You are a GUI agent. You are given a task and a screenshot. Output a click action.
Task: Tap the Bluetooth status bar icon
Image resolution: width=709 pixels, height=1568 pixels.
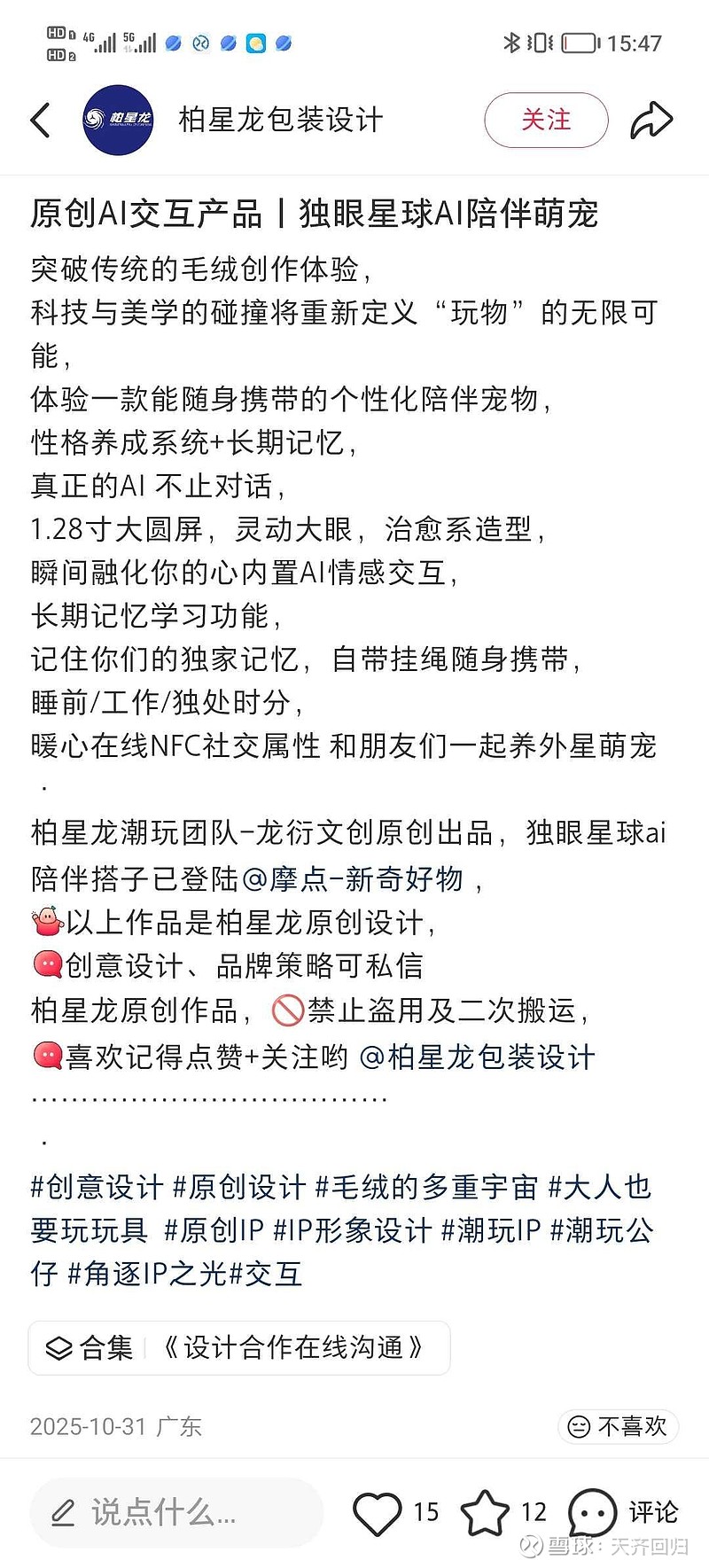click(x=512, y=42)
